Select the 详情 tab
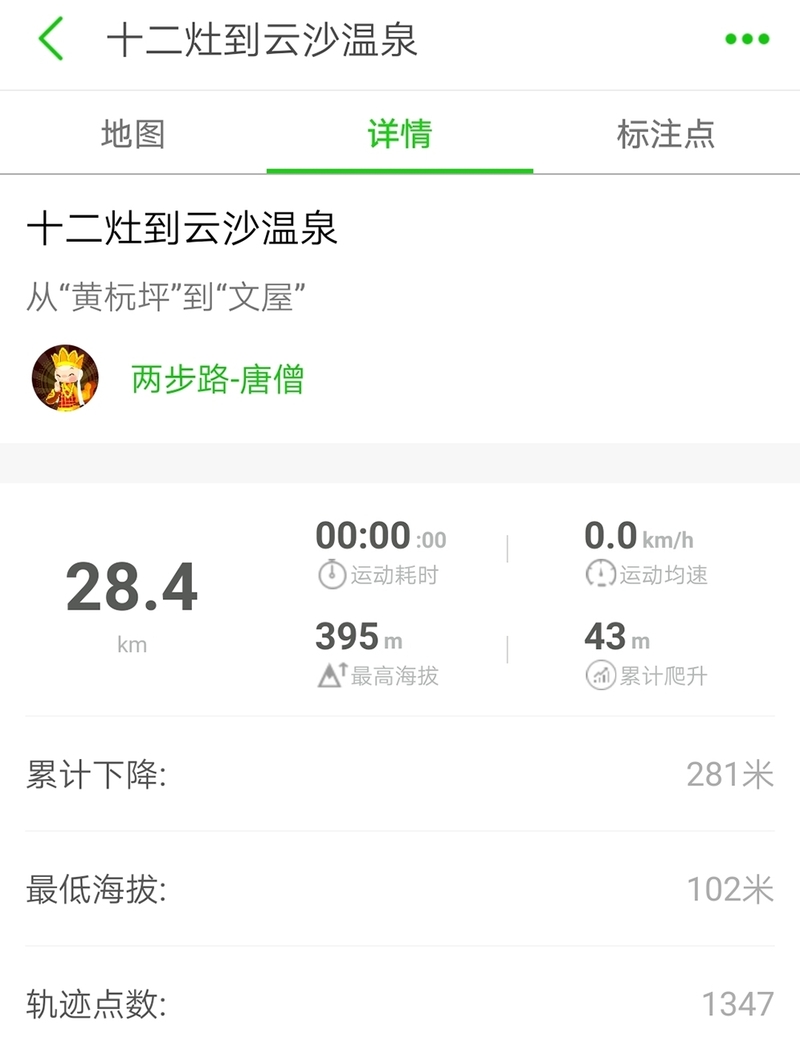The image size is (800, 1045). [x=399, y=134]
